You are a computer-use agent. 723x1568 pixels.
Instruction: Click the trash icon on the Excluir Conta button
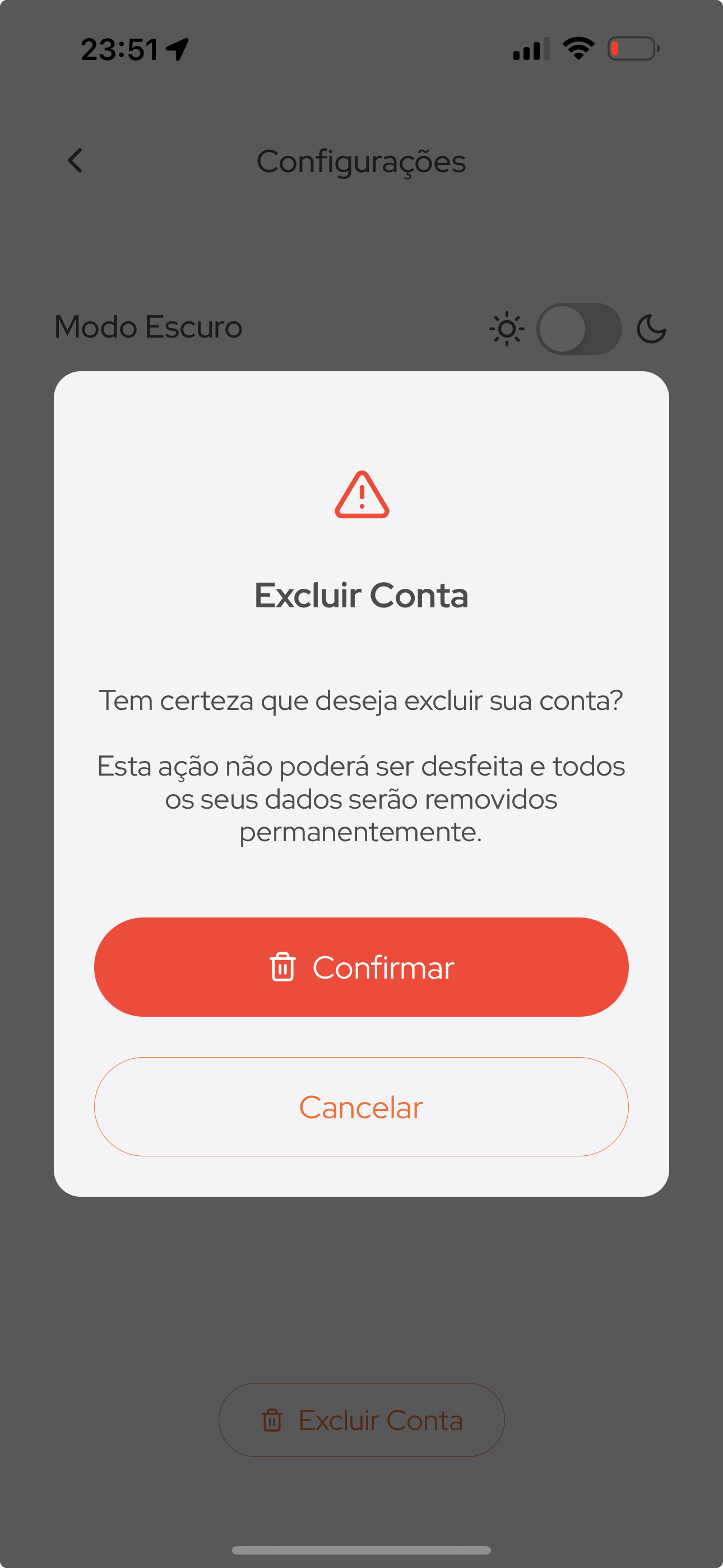[x=272, y=1419]
